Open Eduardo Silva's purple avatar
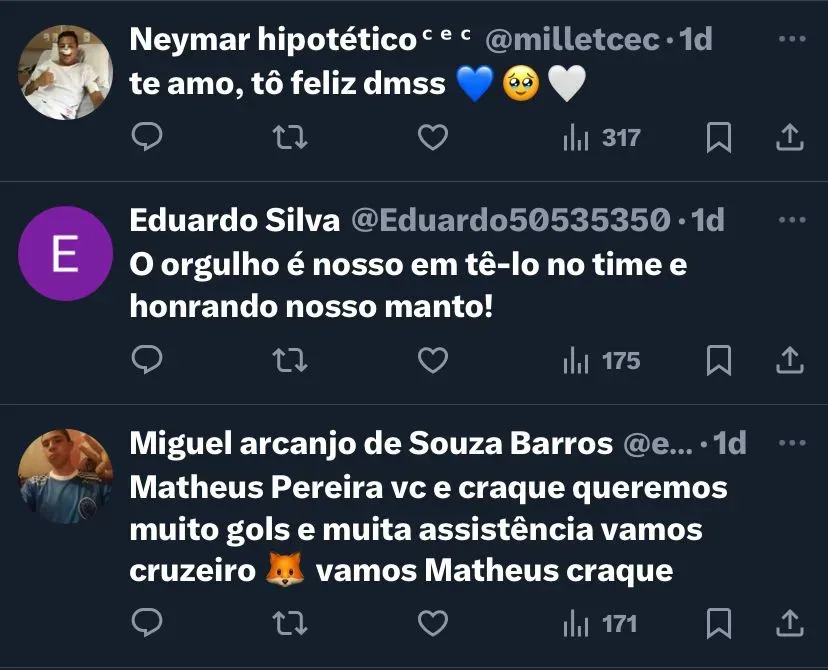 [x=66, y=253]
